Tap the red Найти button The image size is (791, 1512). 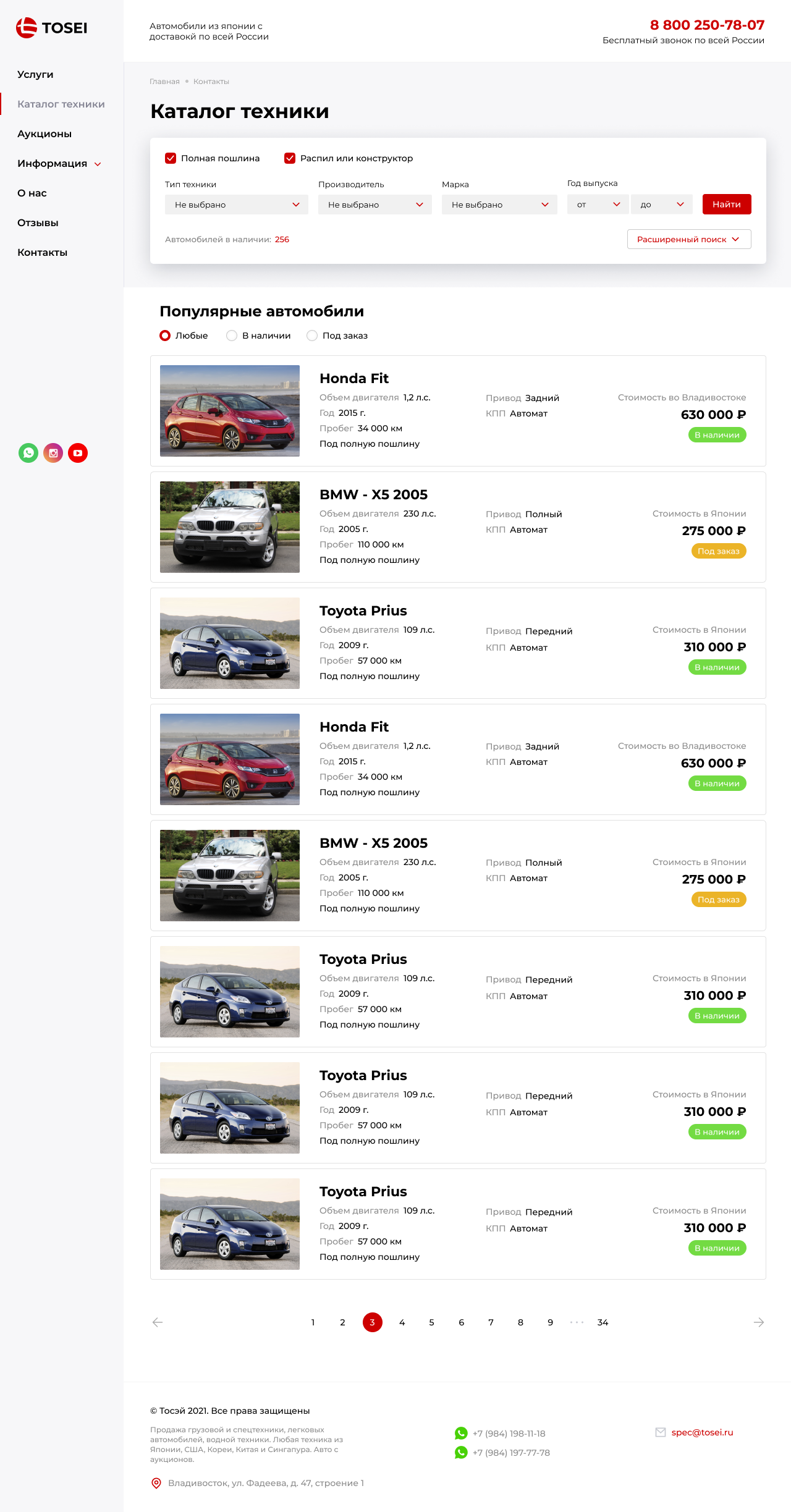(727, 205)
